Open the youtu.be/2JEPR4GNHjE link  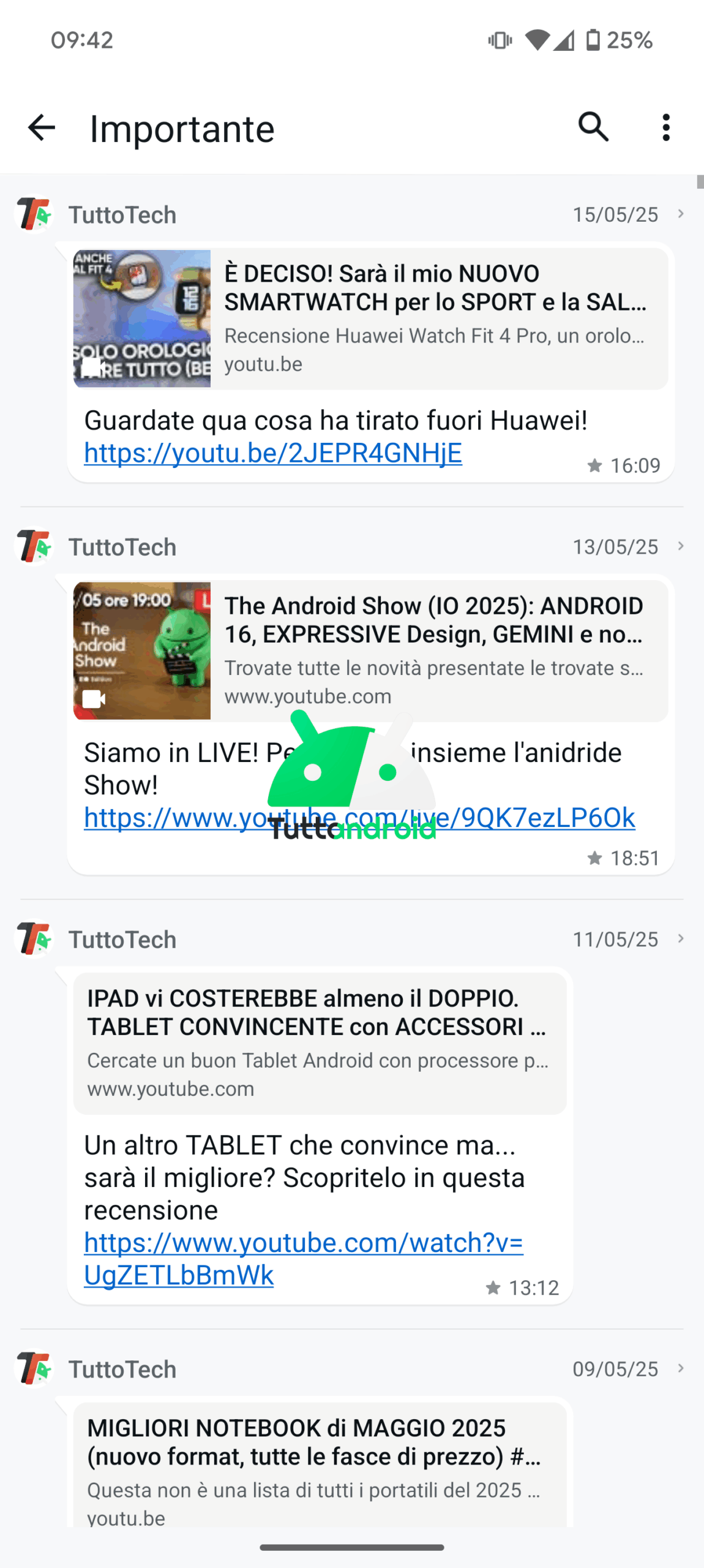pos(273,453)
